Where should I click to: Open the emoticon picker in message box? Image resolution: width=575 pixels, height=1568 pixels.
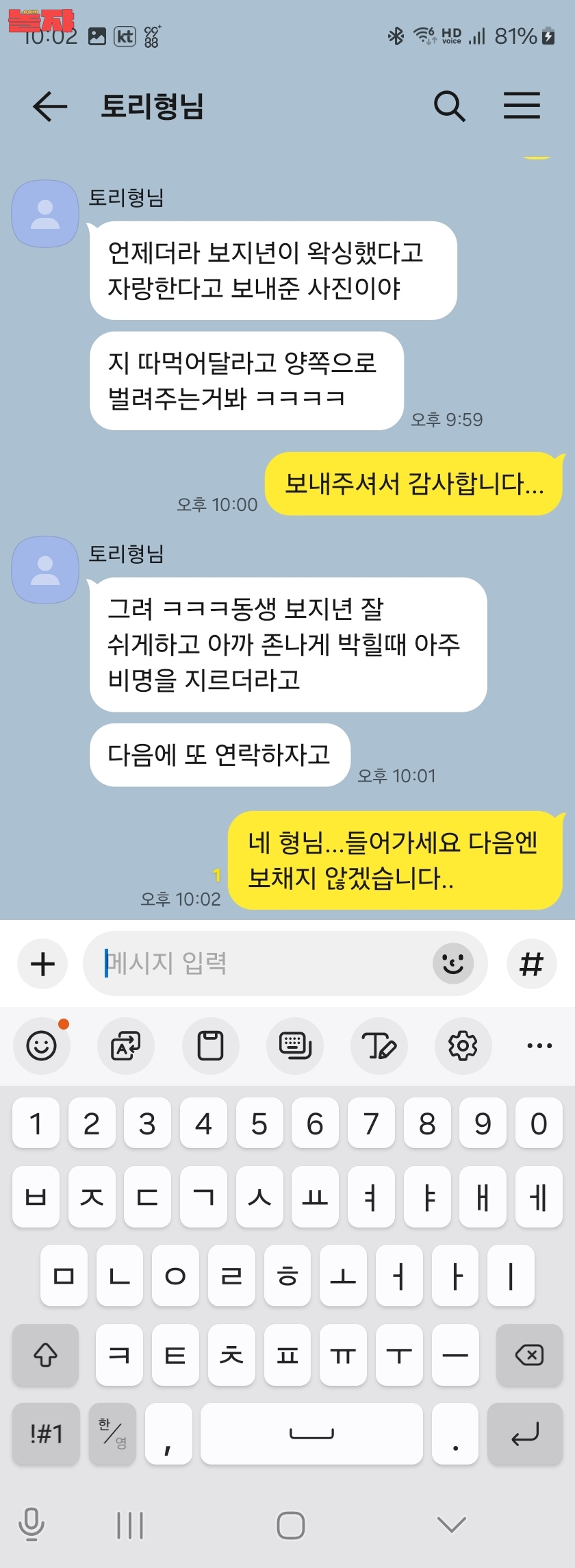[x=452, y=964]
